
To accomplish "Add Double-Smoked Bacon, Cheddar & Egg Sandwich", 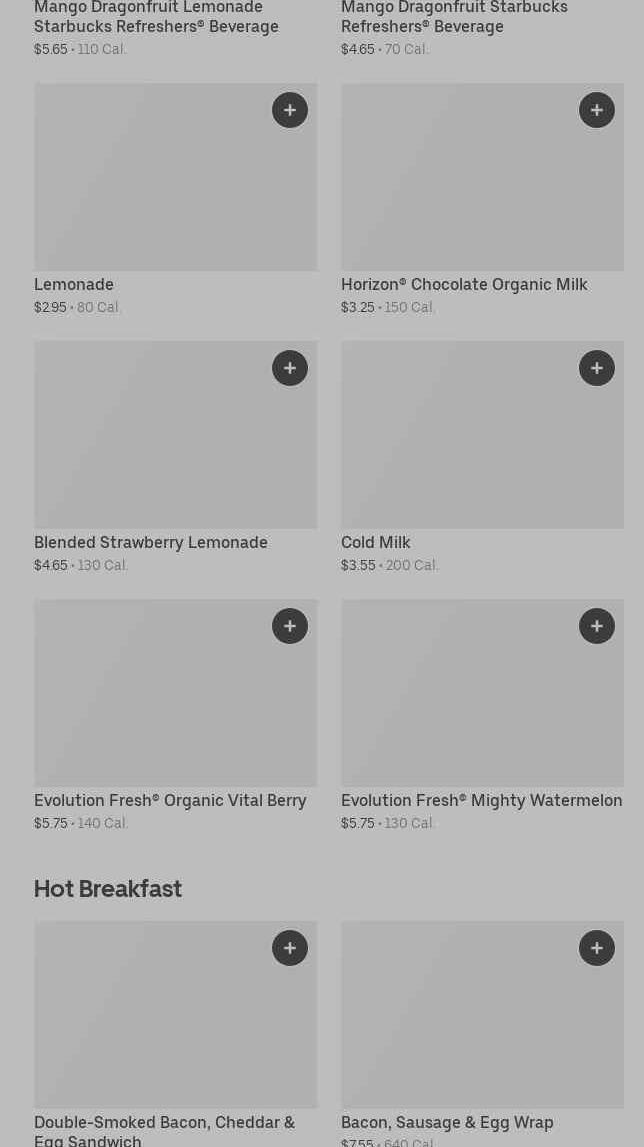I will 290,948.
